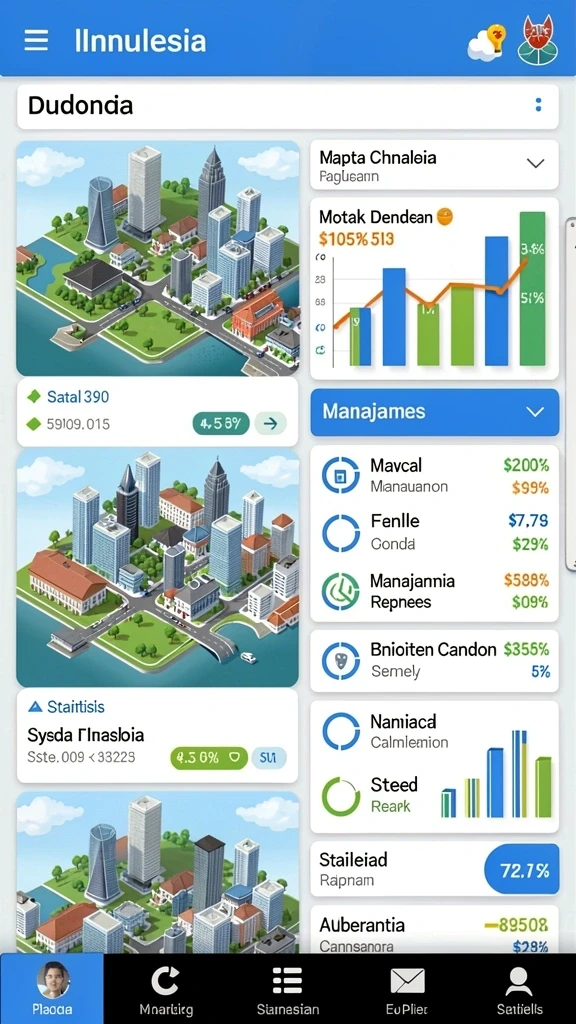Open the Bnioiten Candon row
Screen dimensions: 576x1024
point(434,660)
